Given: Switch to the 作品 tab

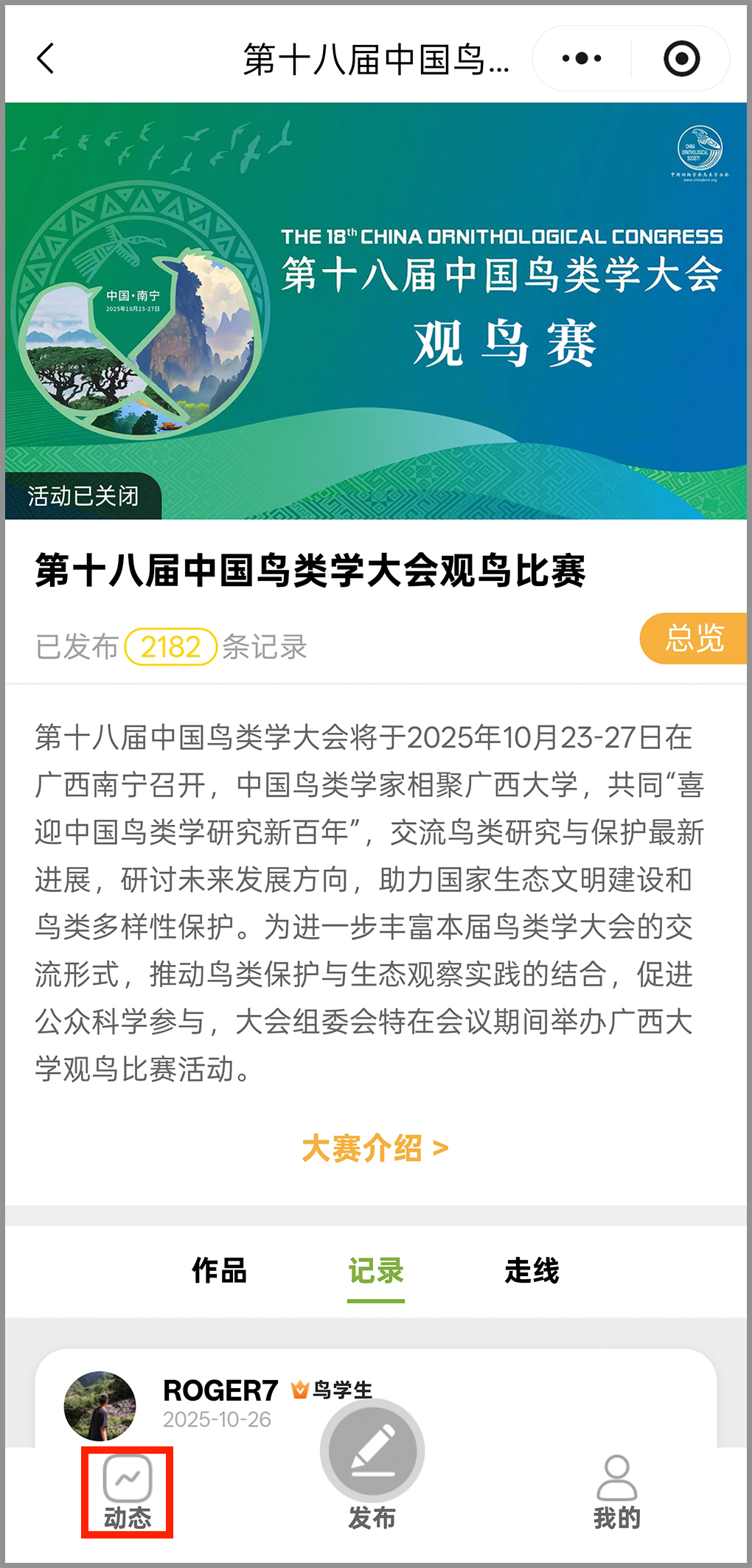Looking at the screenshot, I should pos(219,1271).
